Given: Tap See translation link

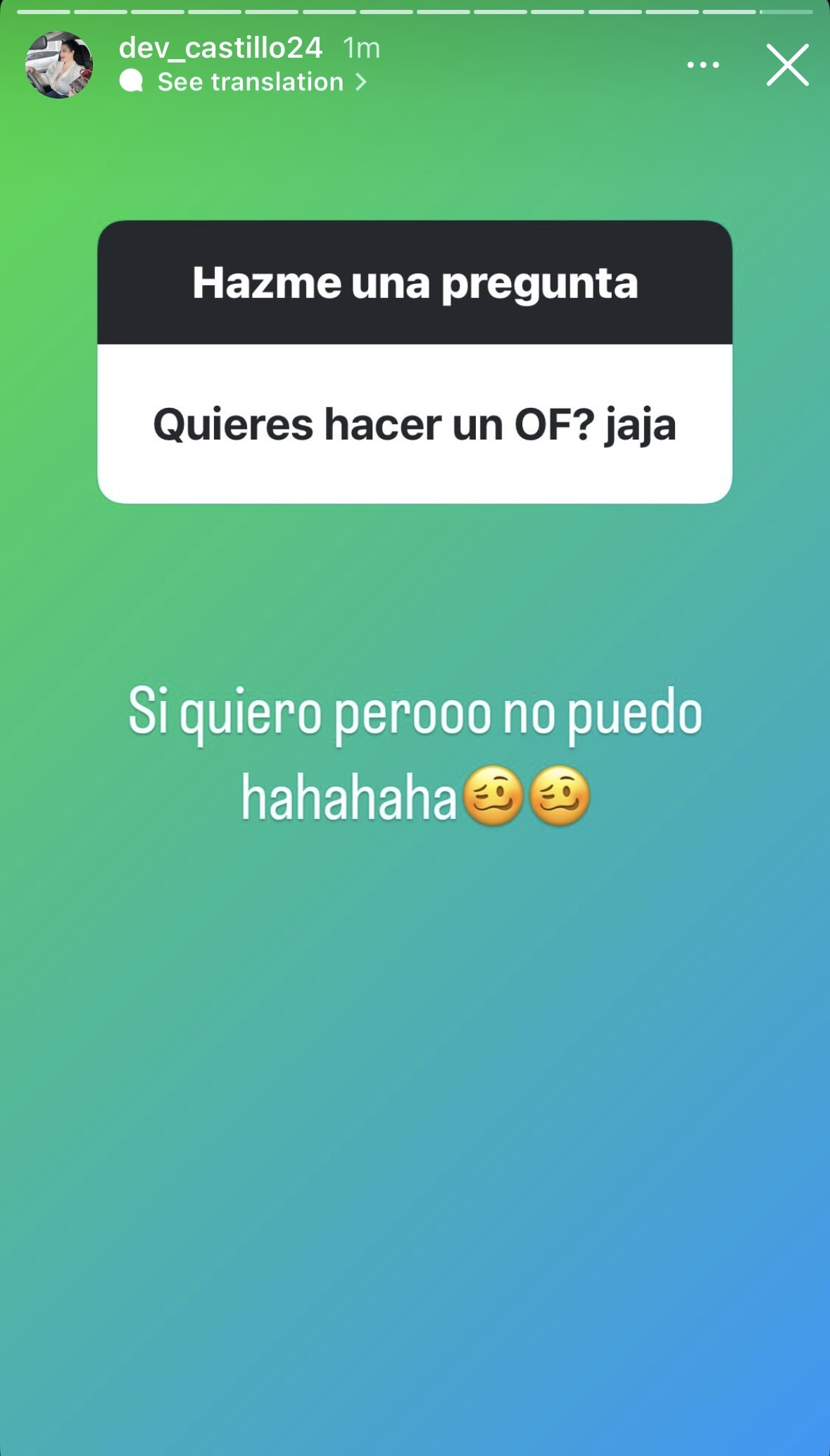Looking at the screenshot, I should click(250, 82).
